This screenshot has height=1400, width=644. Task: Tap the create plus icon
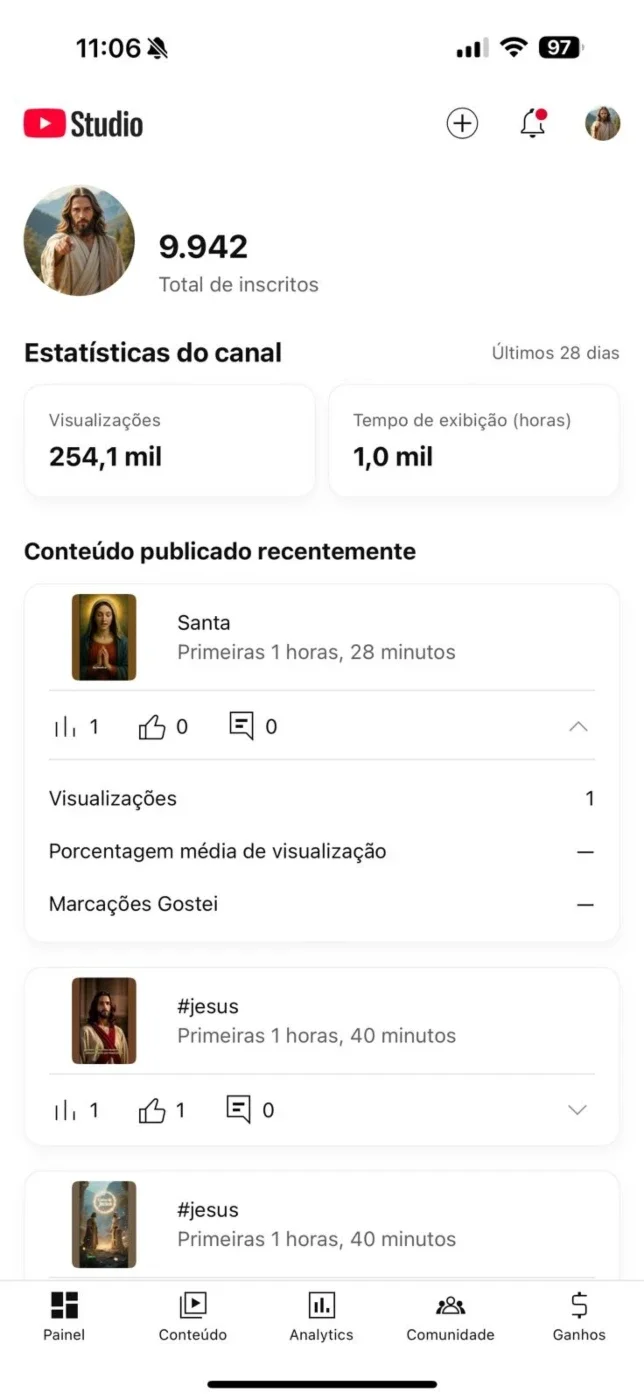pos(462,124)
